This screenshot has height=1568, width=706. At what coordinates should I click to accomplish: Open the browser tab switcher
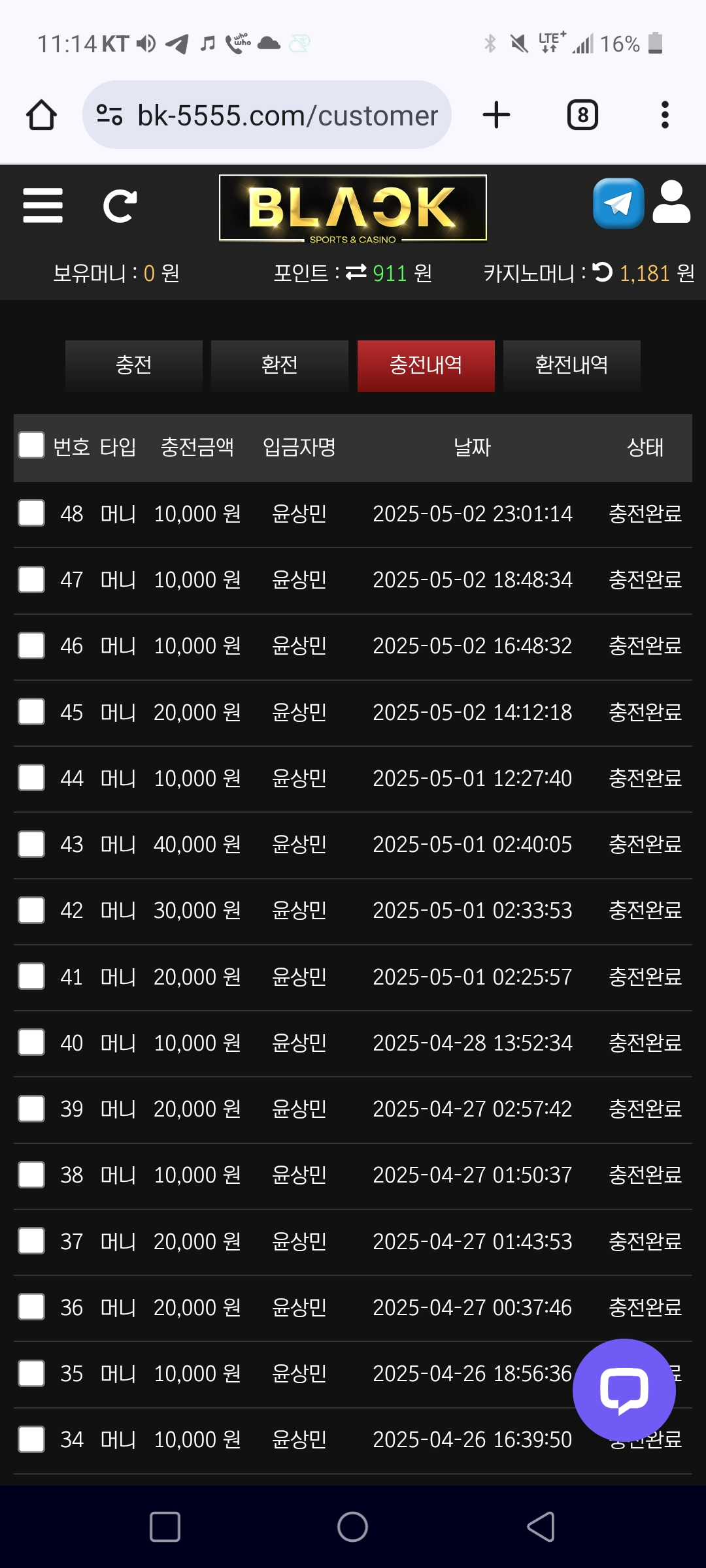(x=582, y=115)
